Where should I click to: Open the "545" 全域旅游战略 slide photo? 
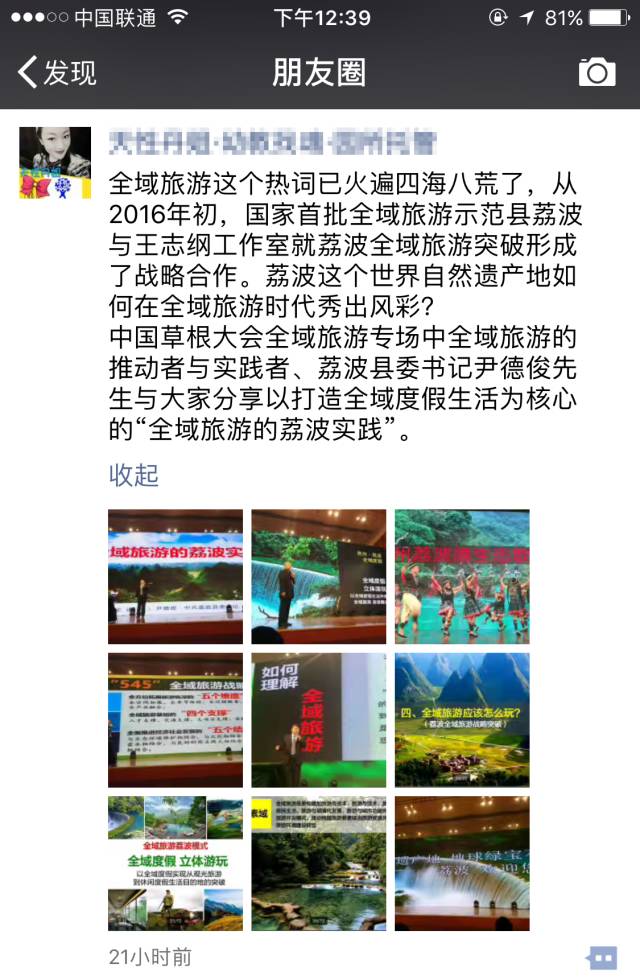(175, 719)
